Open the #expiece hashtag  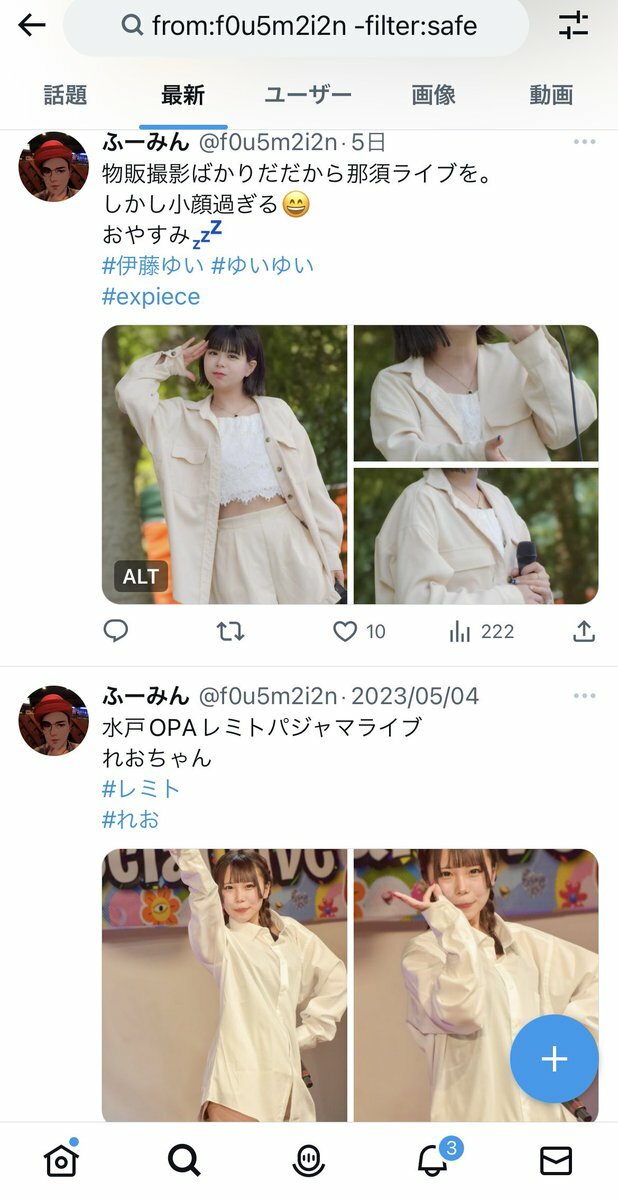tap(151, 296)
